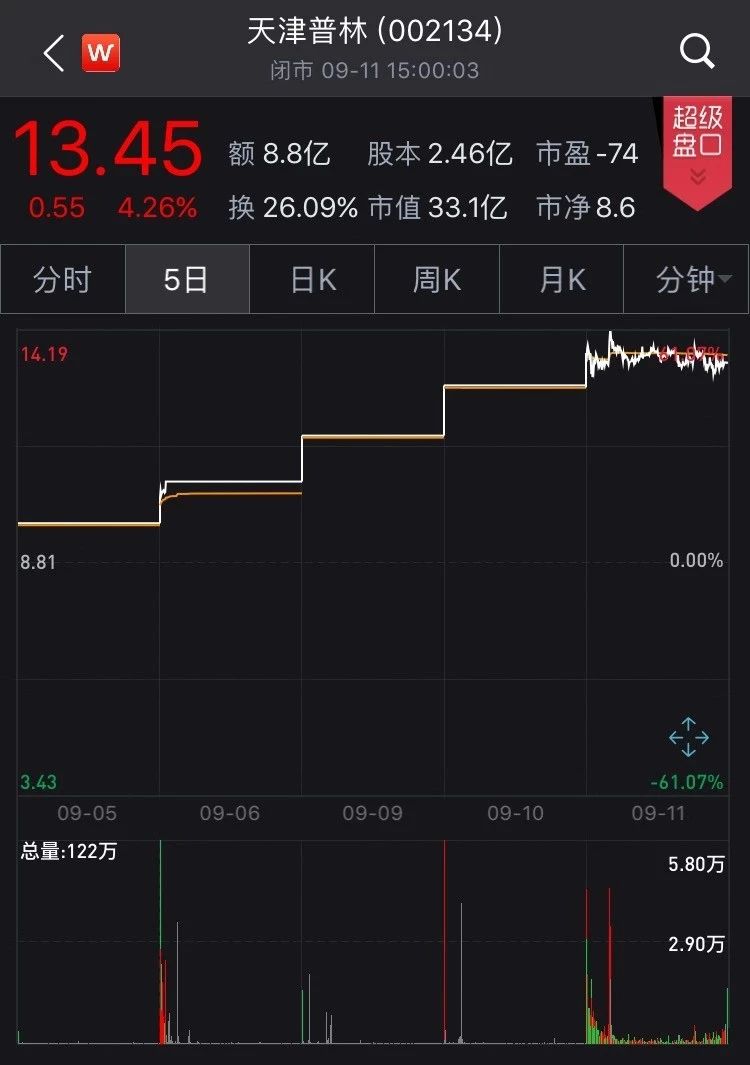Switch to the 分时 chart tab
Viewport: 750px width, 1065px height.
(x=62, y=279)
